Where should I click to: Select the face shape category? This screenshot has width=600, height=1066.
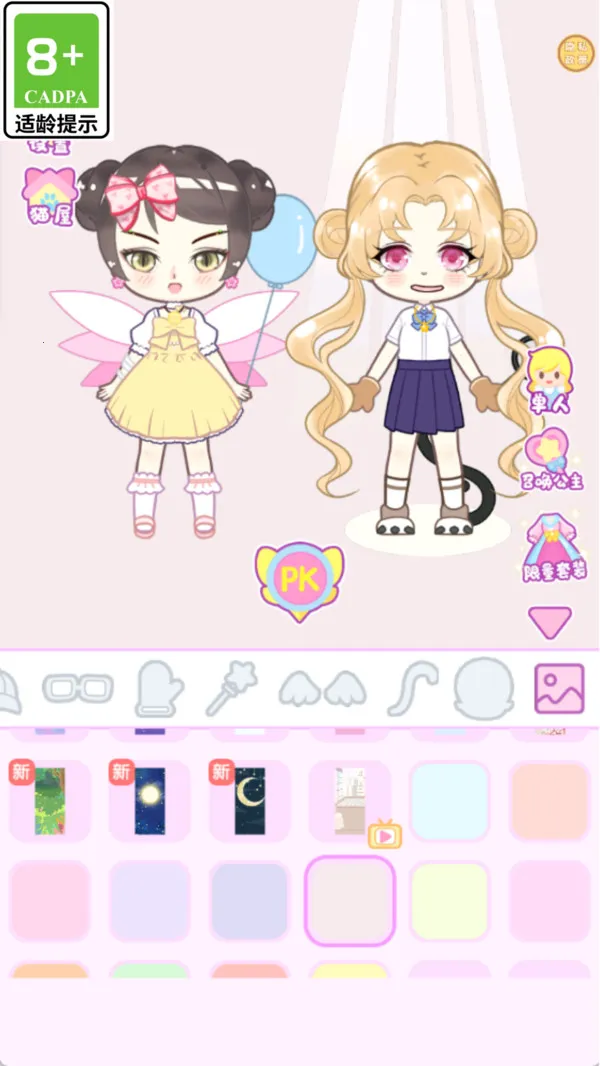point(483,689)
